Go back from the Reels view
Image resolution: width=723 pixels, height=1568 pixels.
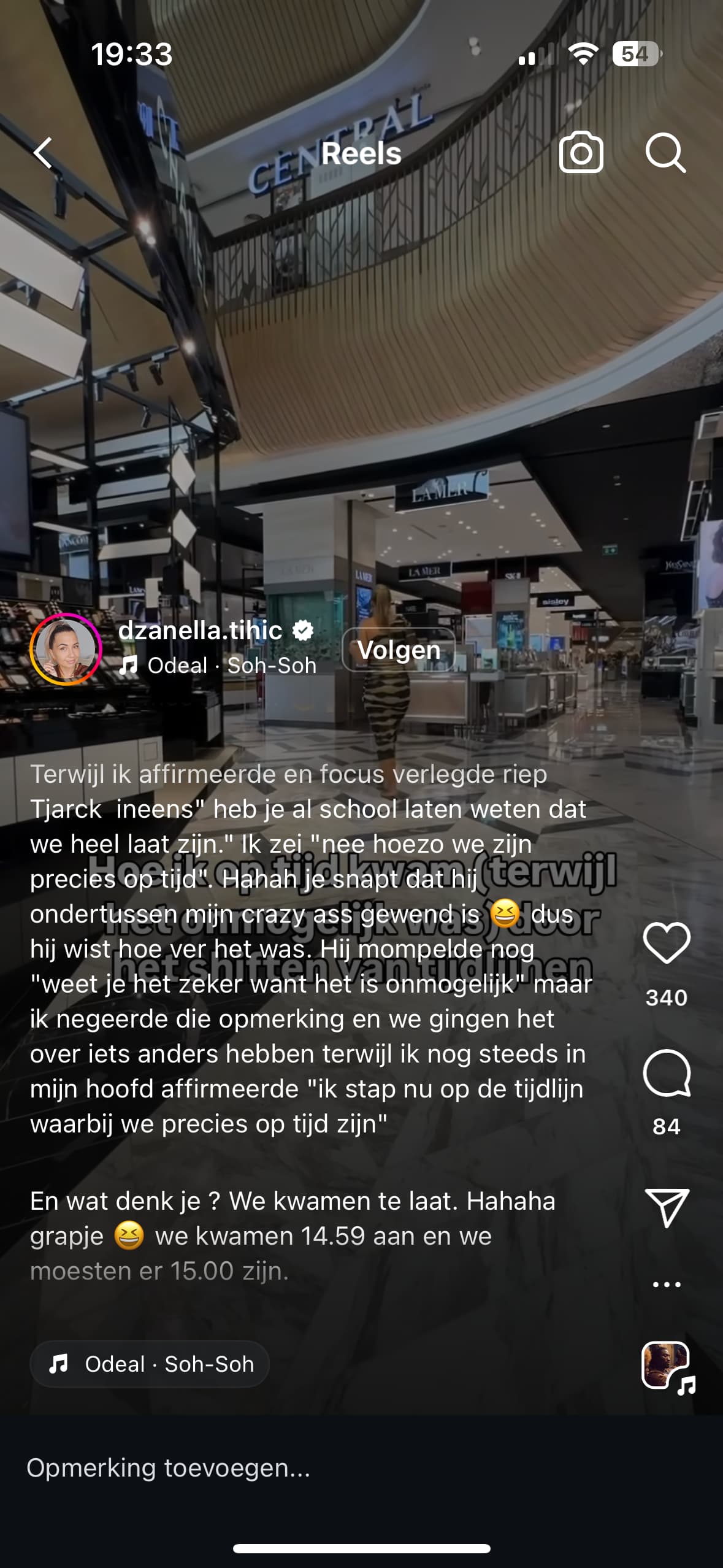(43, 153)
